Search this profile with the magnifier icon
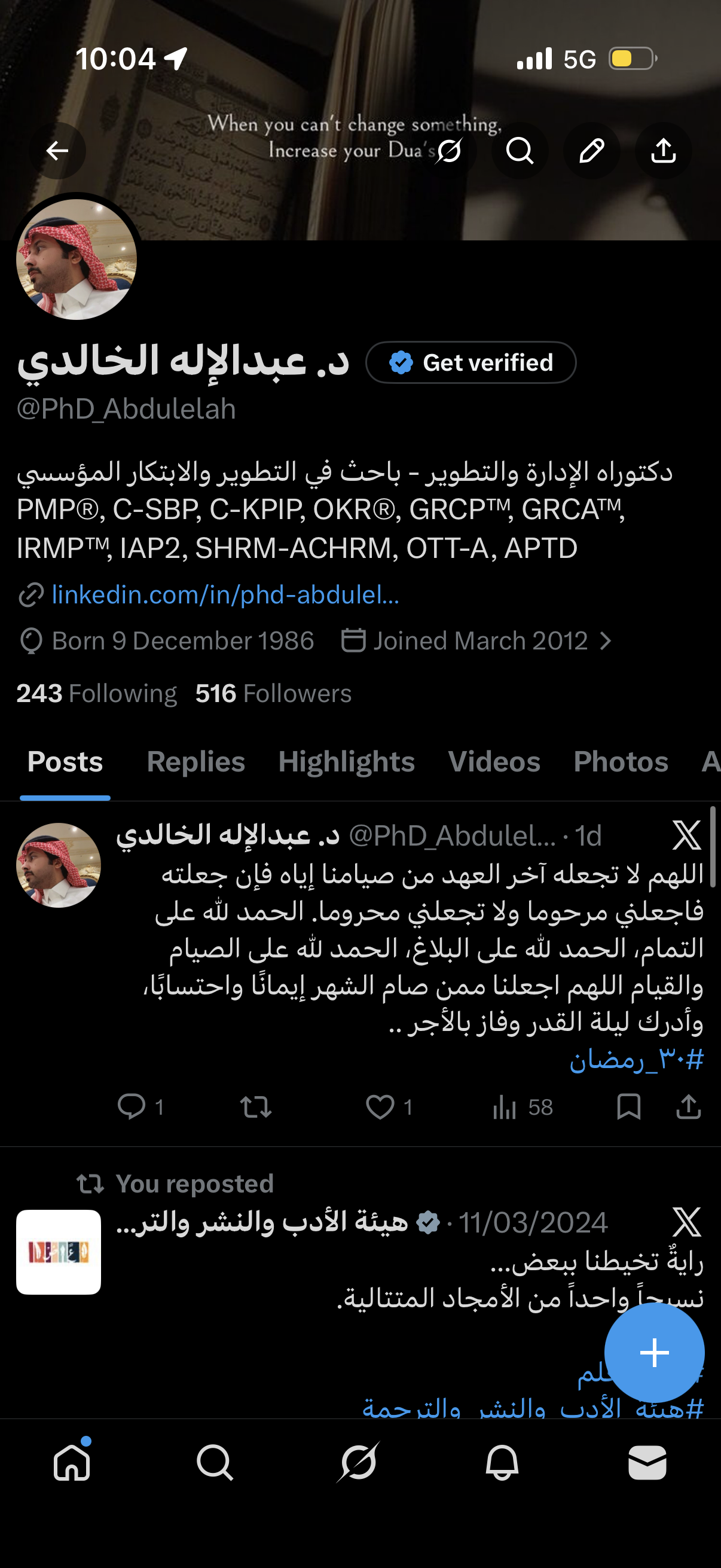Viewport: 721px width, 1568px height. coord(520,150)
